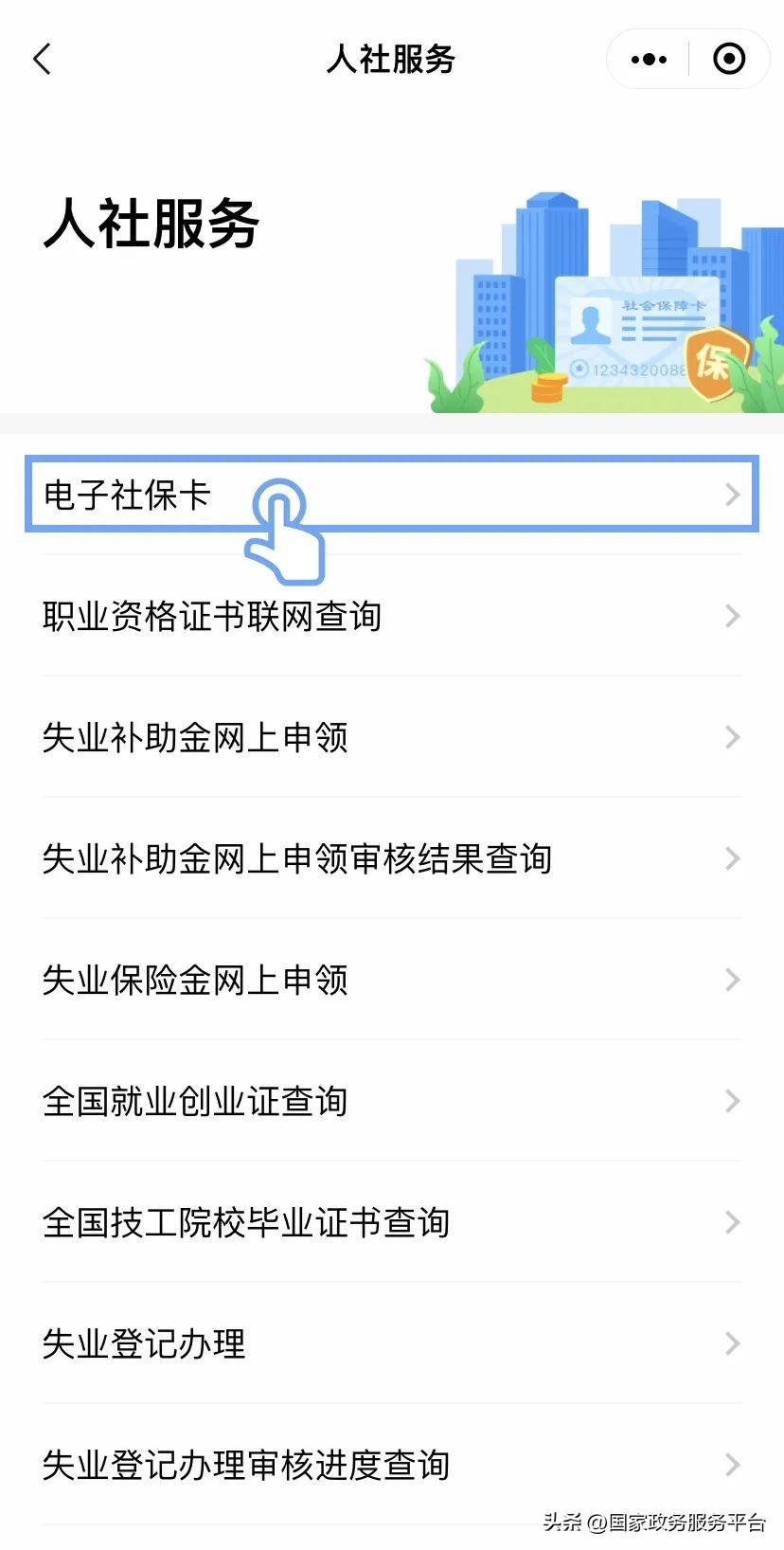Select 失业登记办理
This screenshot has width=784, height=1550.
392,1343
